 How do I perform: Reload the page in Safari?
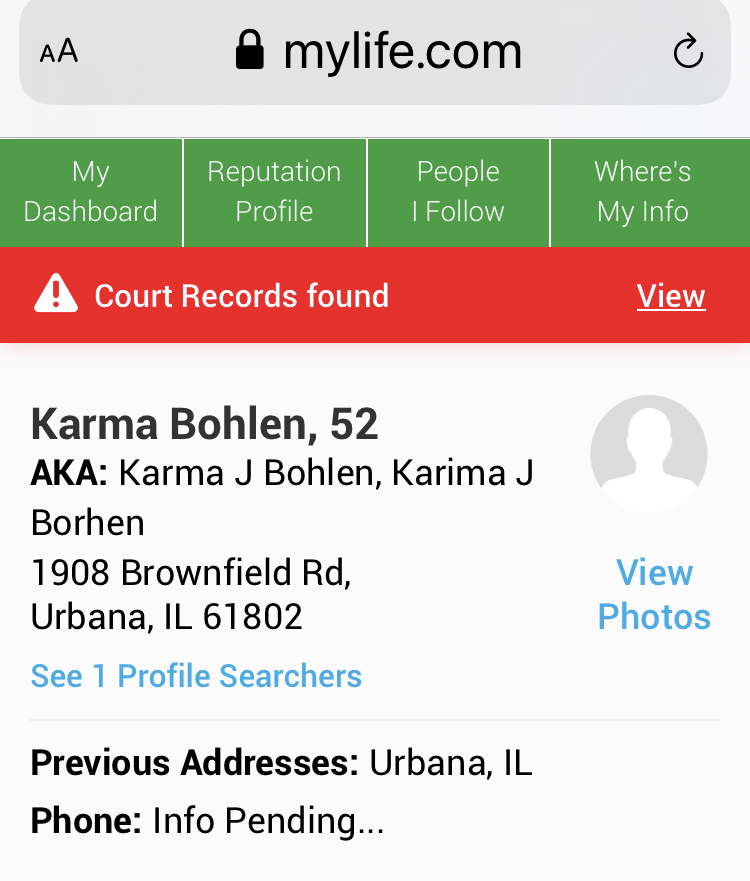coord(688,52)
